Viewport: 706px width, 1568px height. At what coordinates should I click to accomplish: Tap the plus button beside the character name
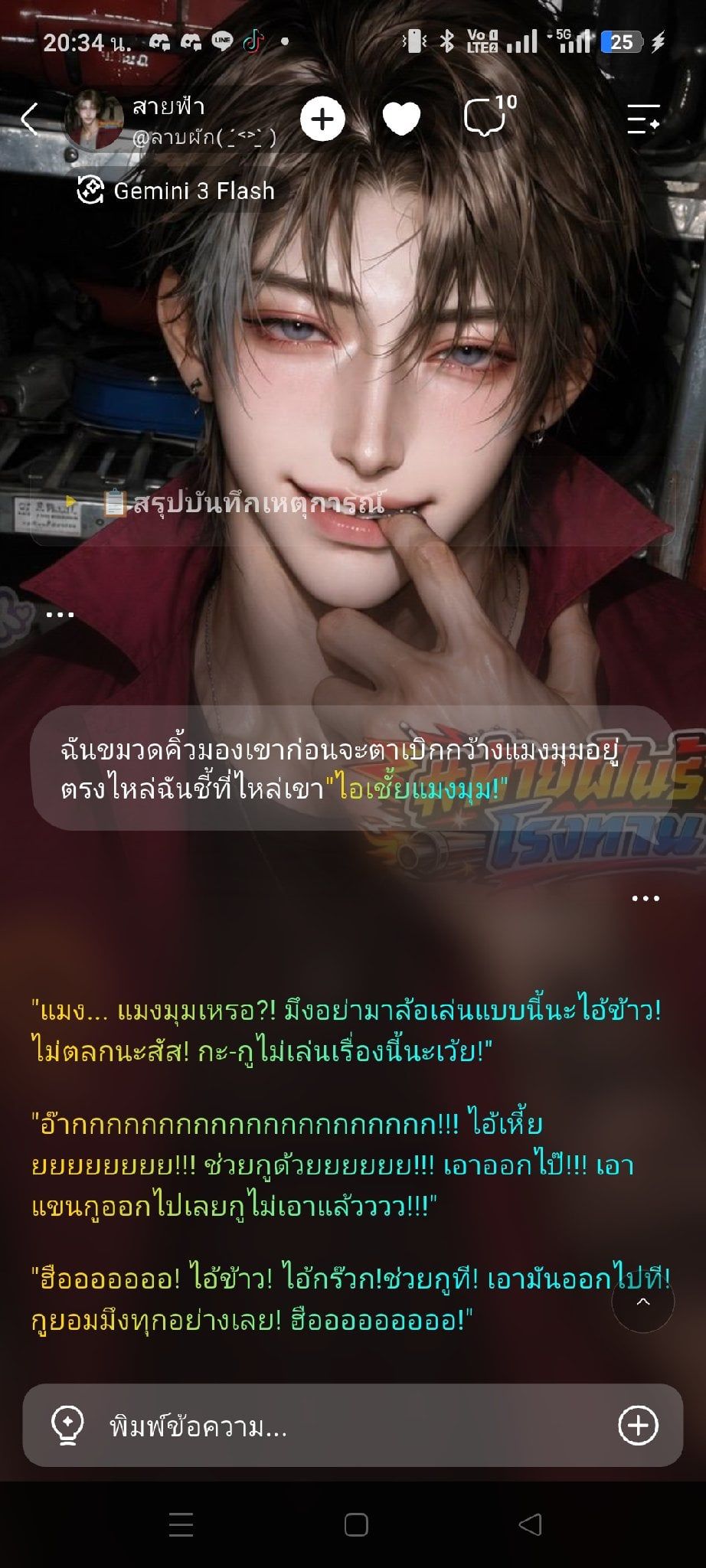(322, 119)
